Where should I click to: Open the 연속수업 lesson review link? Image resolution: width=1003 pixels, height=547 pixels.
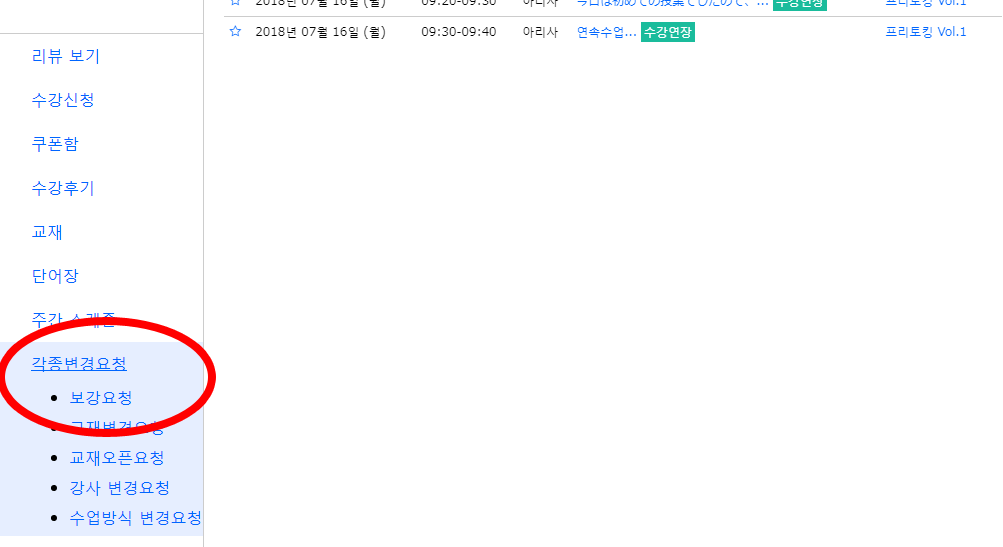pos(606,32)
